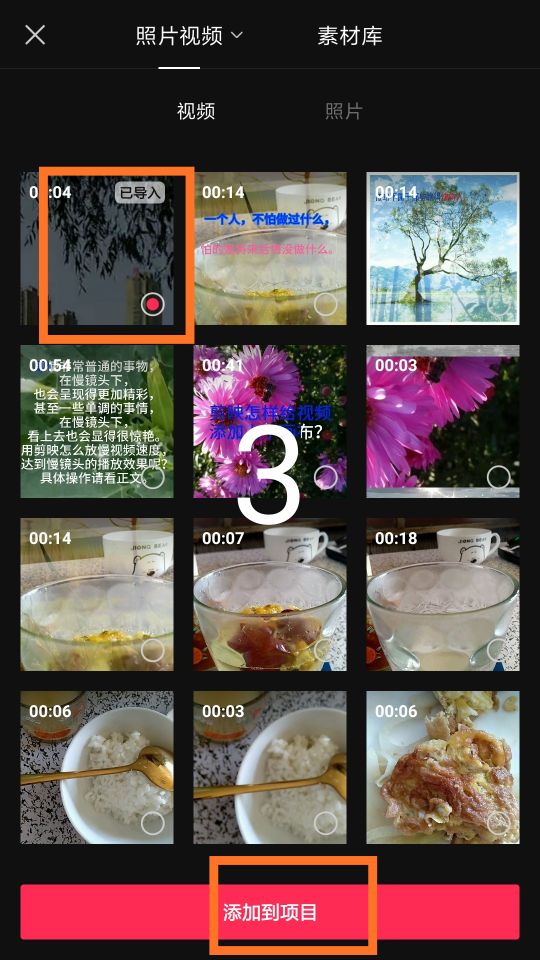Image resolution: width=540 pixels, height=960 pixels.
Task: Deselect the 已导入 willow tree video
Action: (152, 304)
